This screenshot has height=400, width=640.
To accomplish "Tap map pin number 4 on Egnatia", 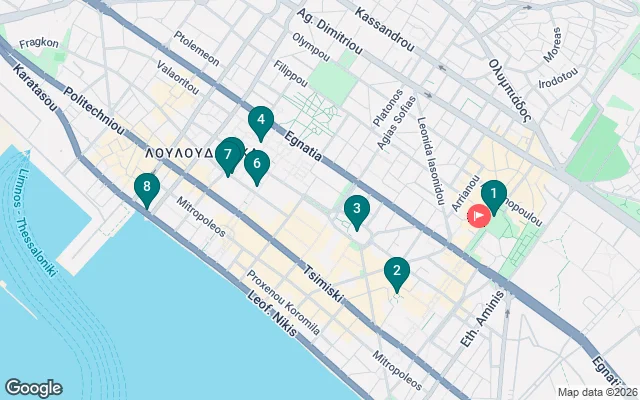I will pyautogui.click(x=261, y=121).
